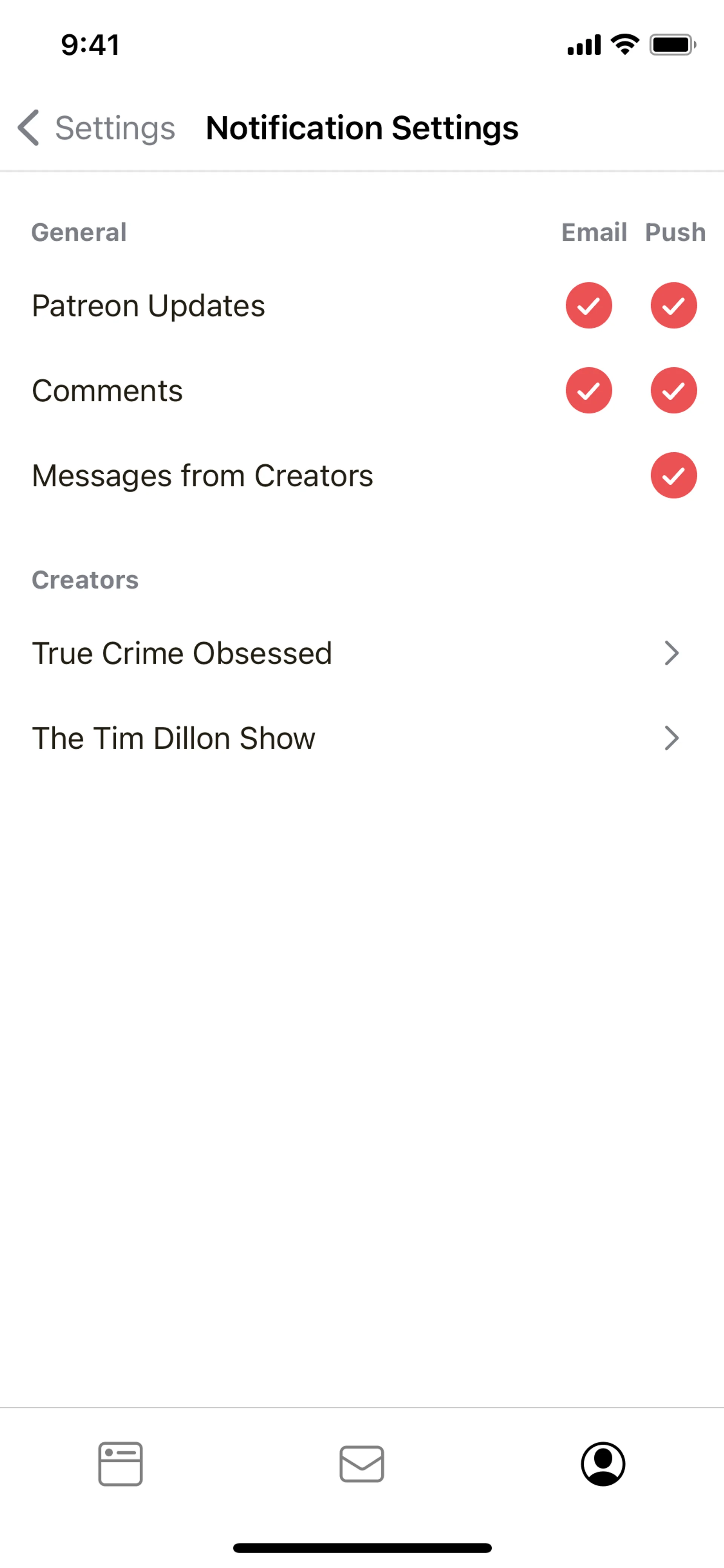Image resolution: width=724 pixels, height=1568 pixels.
Task: Open the messages tab
Action: coord(361,1464)
